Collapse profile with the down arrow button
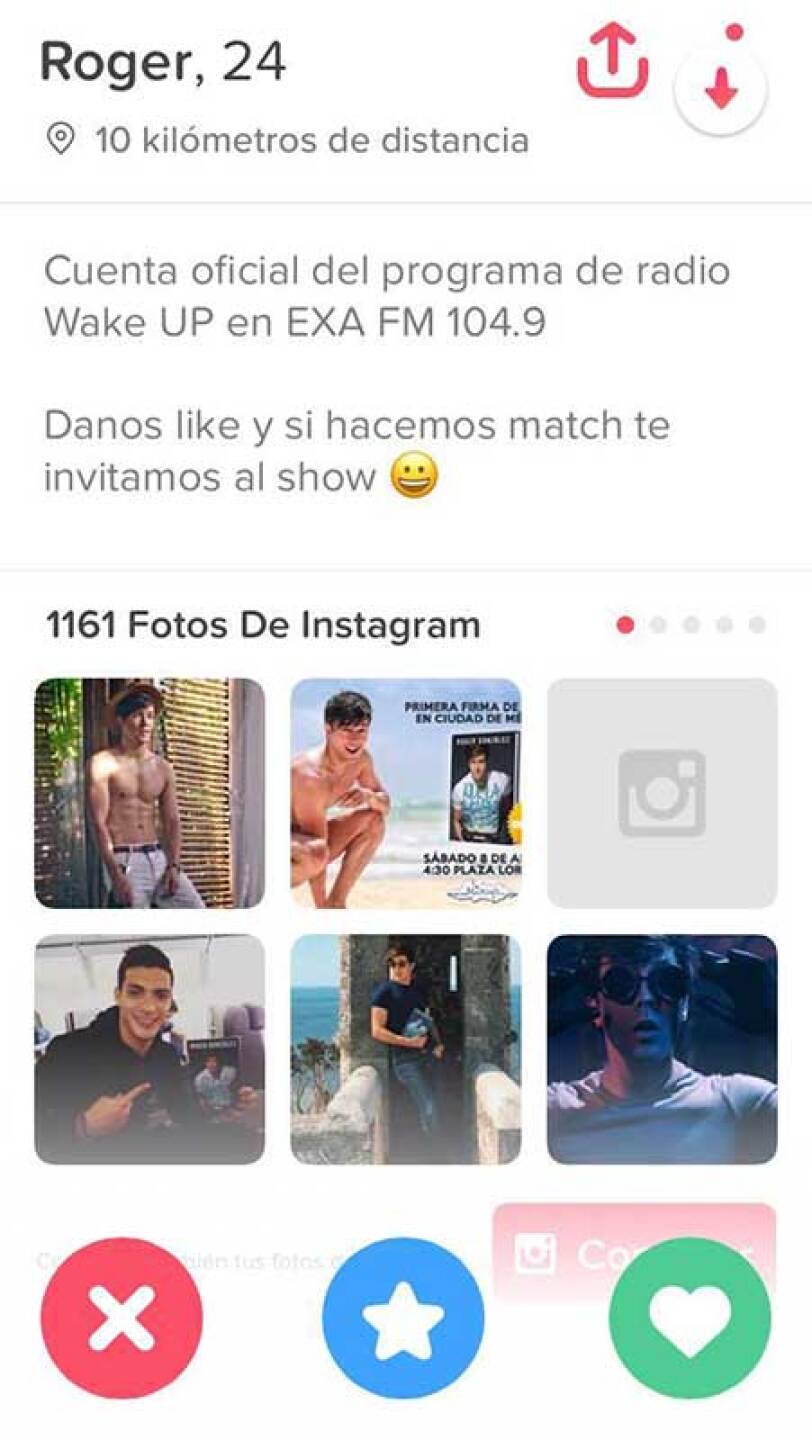The image size is (812, 1440). tap(721, 91)
